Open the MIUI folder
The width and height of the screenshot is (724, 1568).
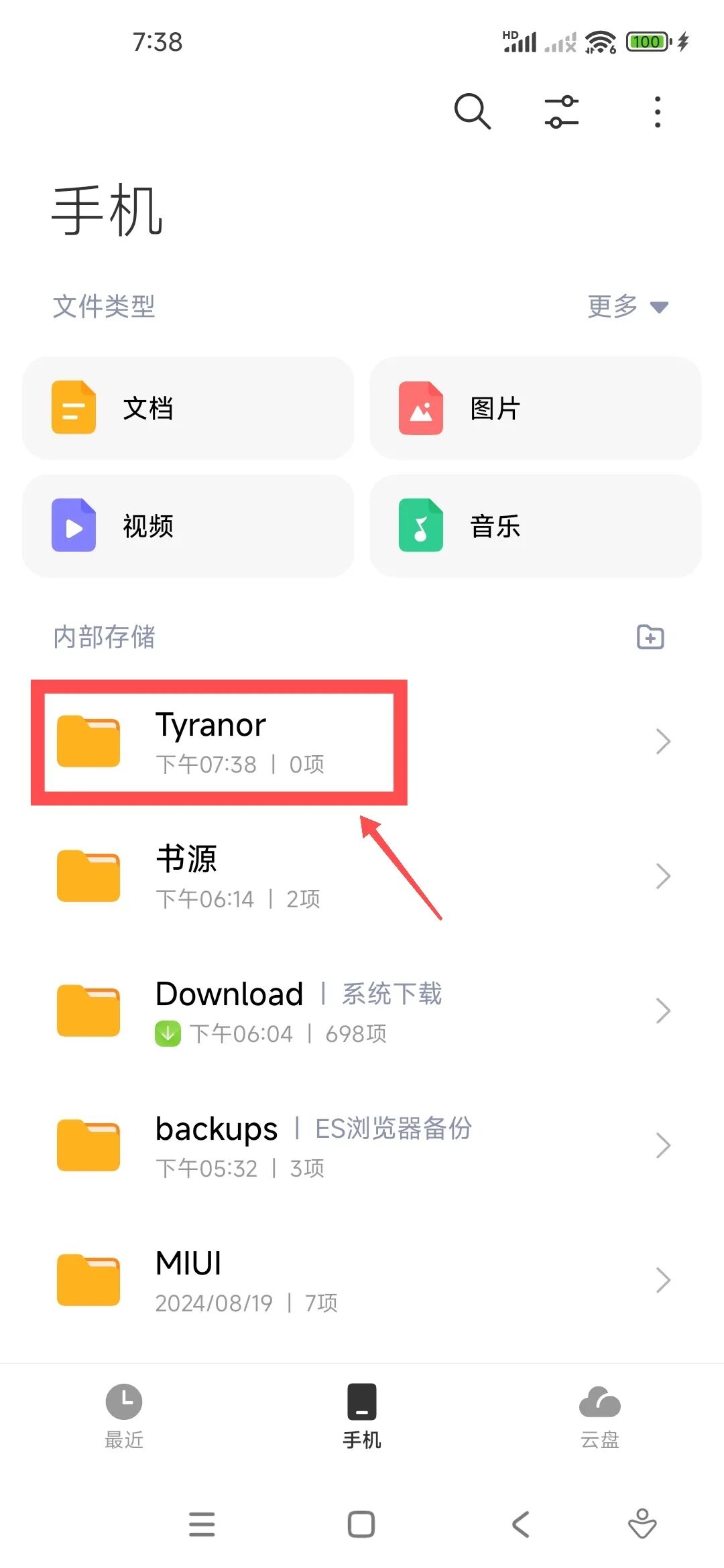pyautogui.click(x=362, y=1280)
